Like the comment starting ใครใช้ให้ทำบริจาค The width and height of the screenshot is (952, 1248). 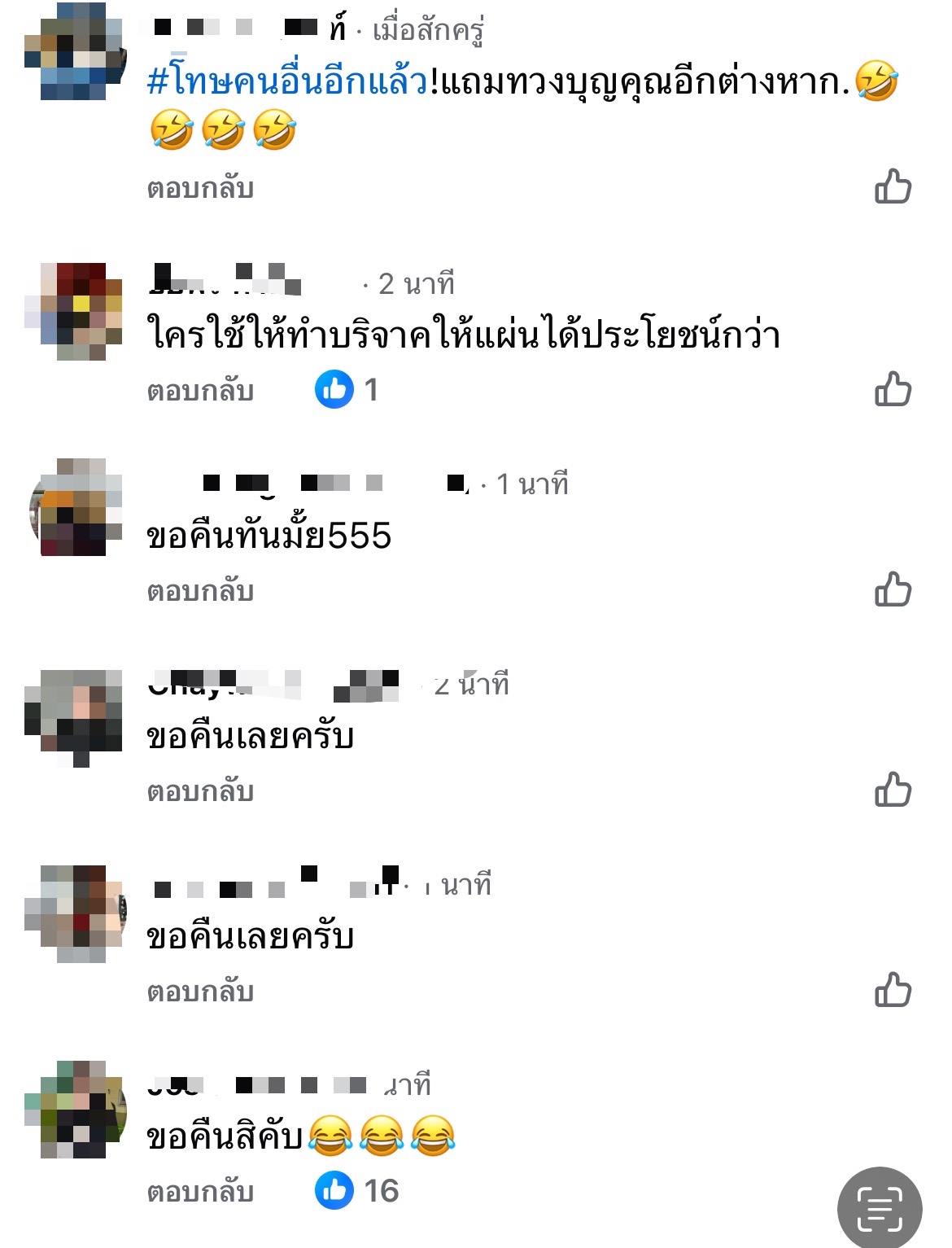point(893,389)
